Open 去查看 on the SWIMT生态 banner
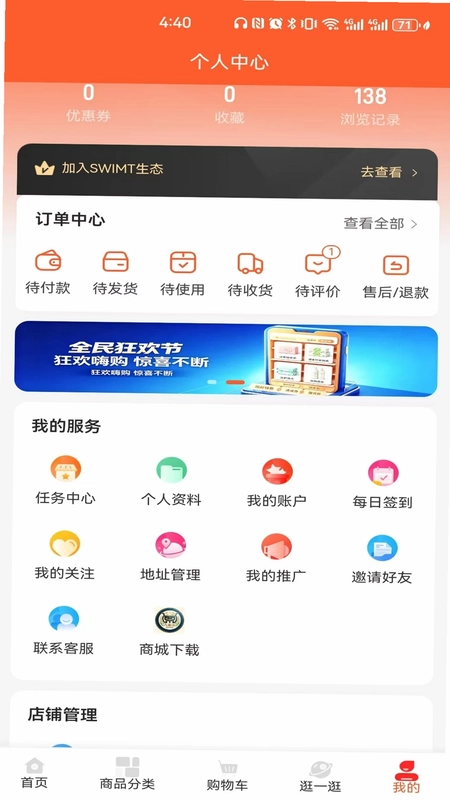The width and height of the screenshot is (450, 800). (x=389, y=172)
